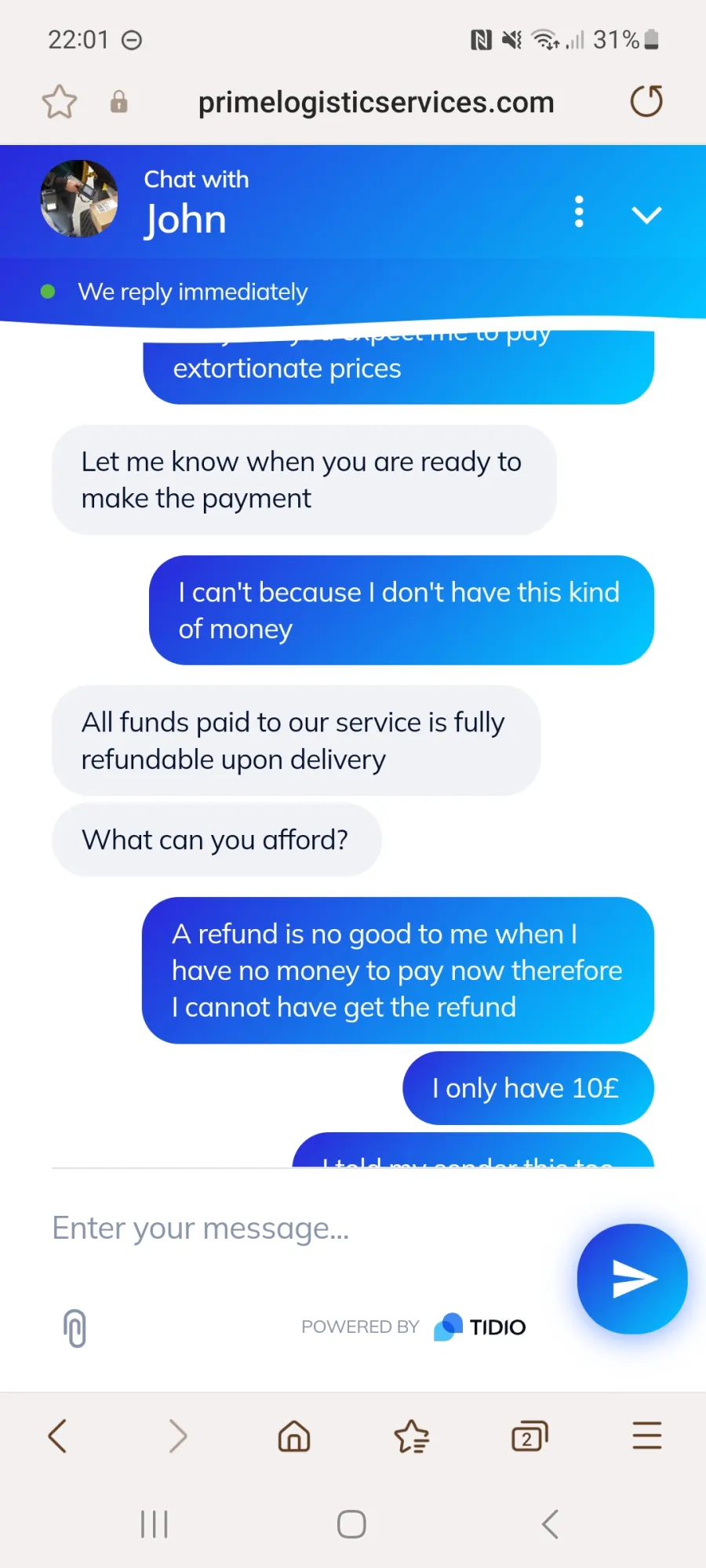Open the browser home page

294,1436
